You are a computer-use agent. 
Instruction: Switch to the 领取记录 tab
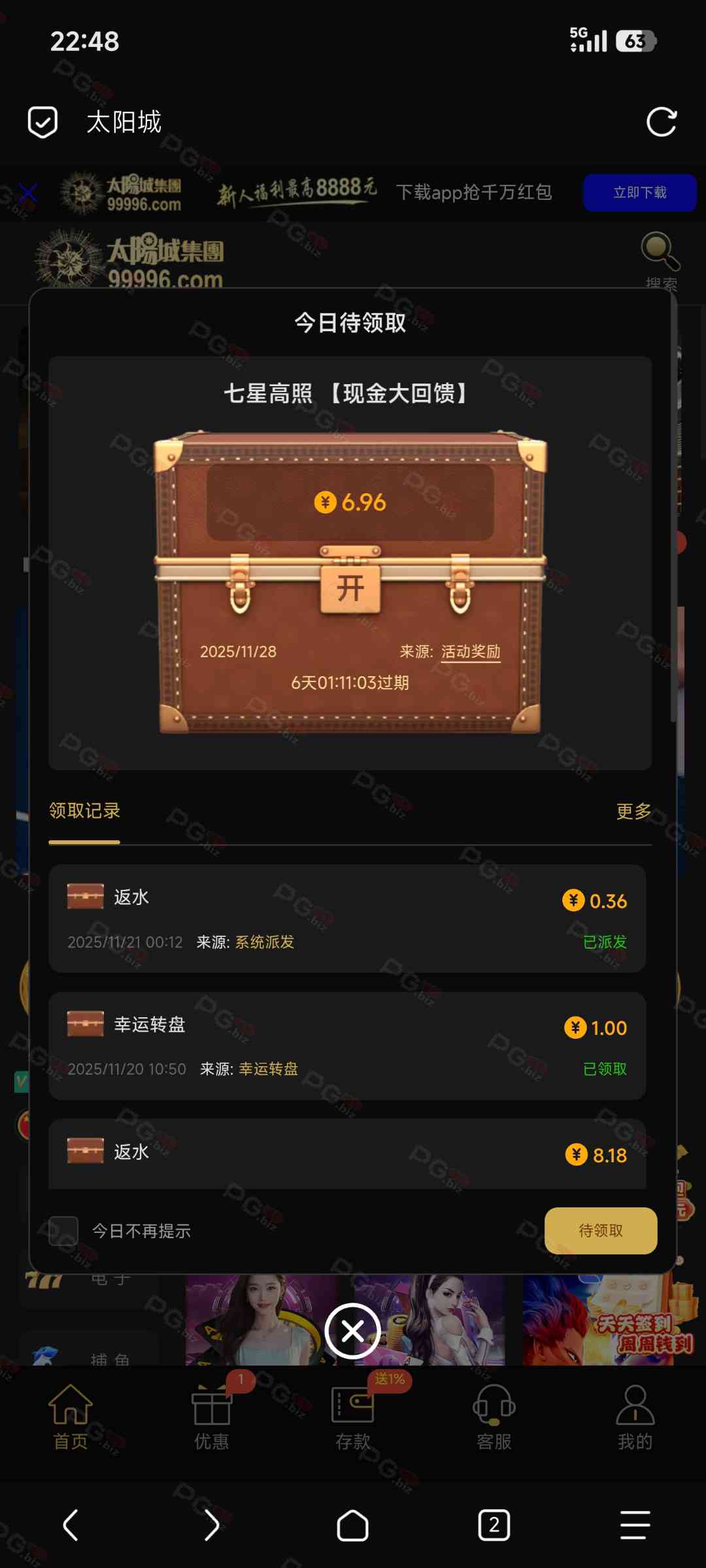(x=84, y=811)
